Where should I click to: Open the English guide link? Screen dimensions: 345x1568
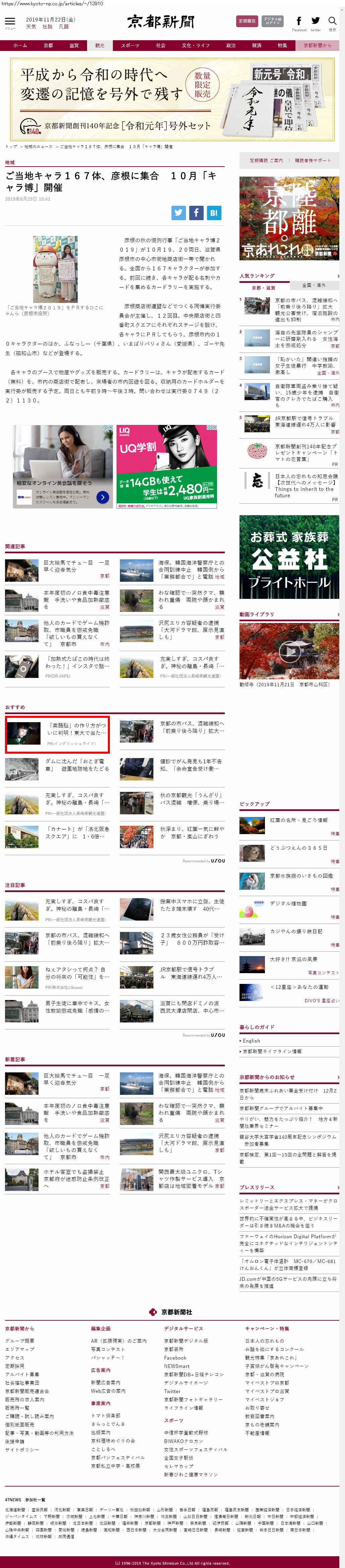click(252, 1041)
